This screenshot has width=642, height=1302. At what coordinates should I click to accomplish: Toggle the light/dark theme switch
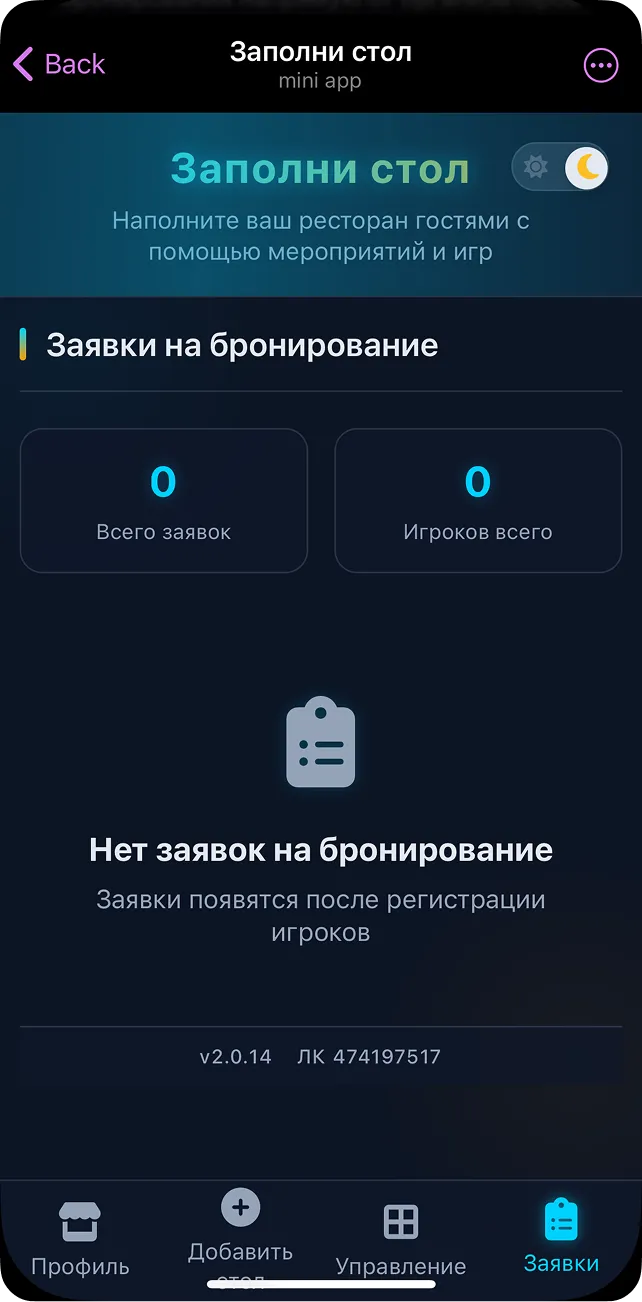tap(560, 167)
